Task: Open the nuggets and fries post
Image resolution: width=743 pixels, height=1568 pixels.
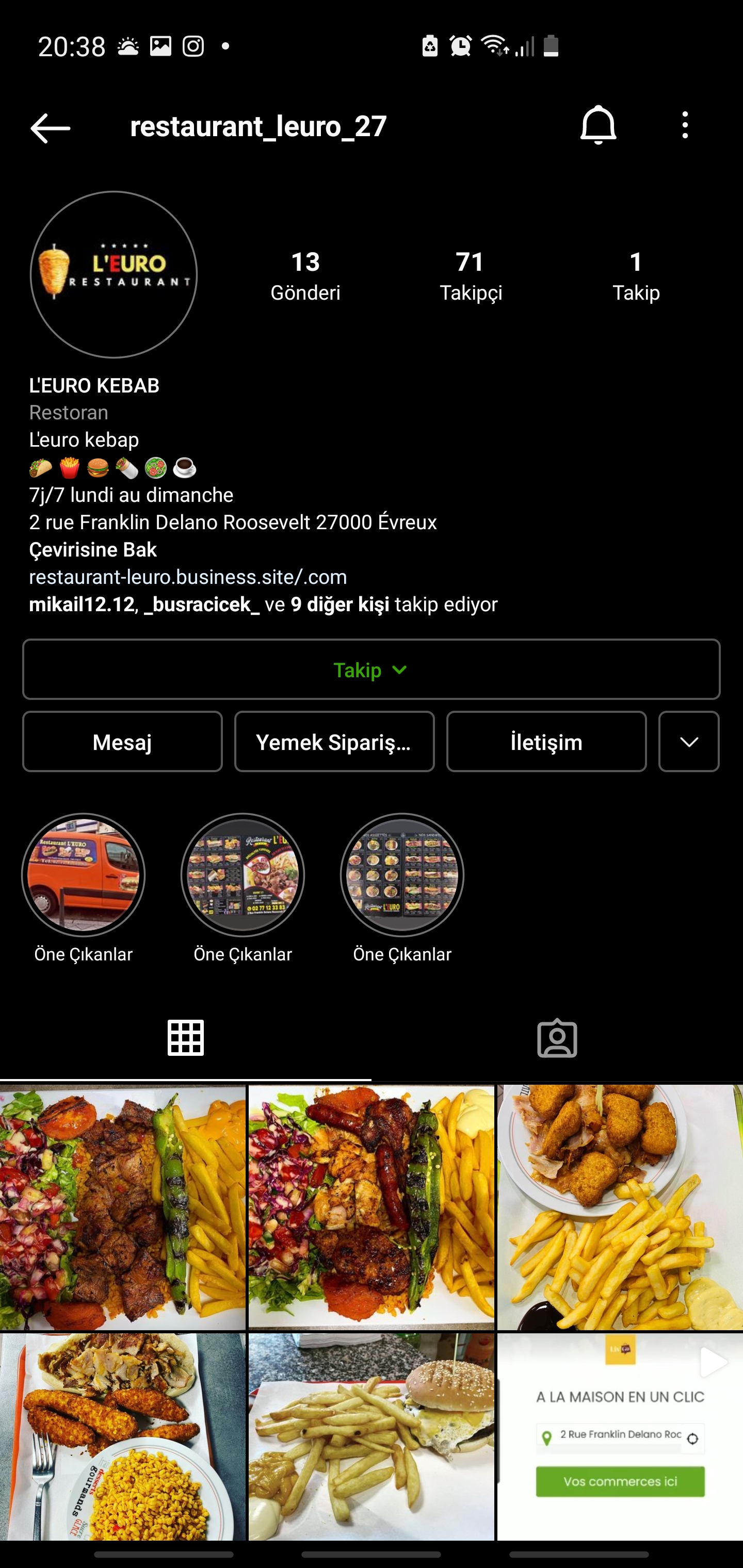Action: pyautogui.click(x=620, y=1206)
